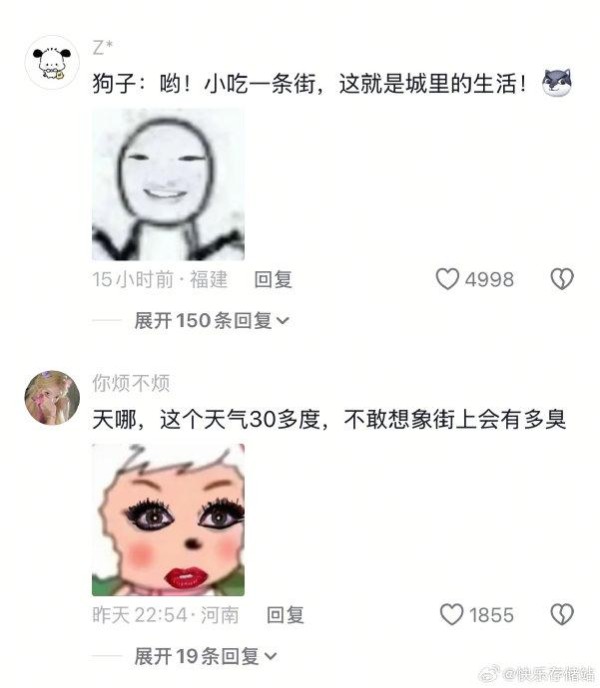This screenshot has height=688, width=600.
Task: Open Z*'s profile avatar
Action: pos(51,62)
